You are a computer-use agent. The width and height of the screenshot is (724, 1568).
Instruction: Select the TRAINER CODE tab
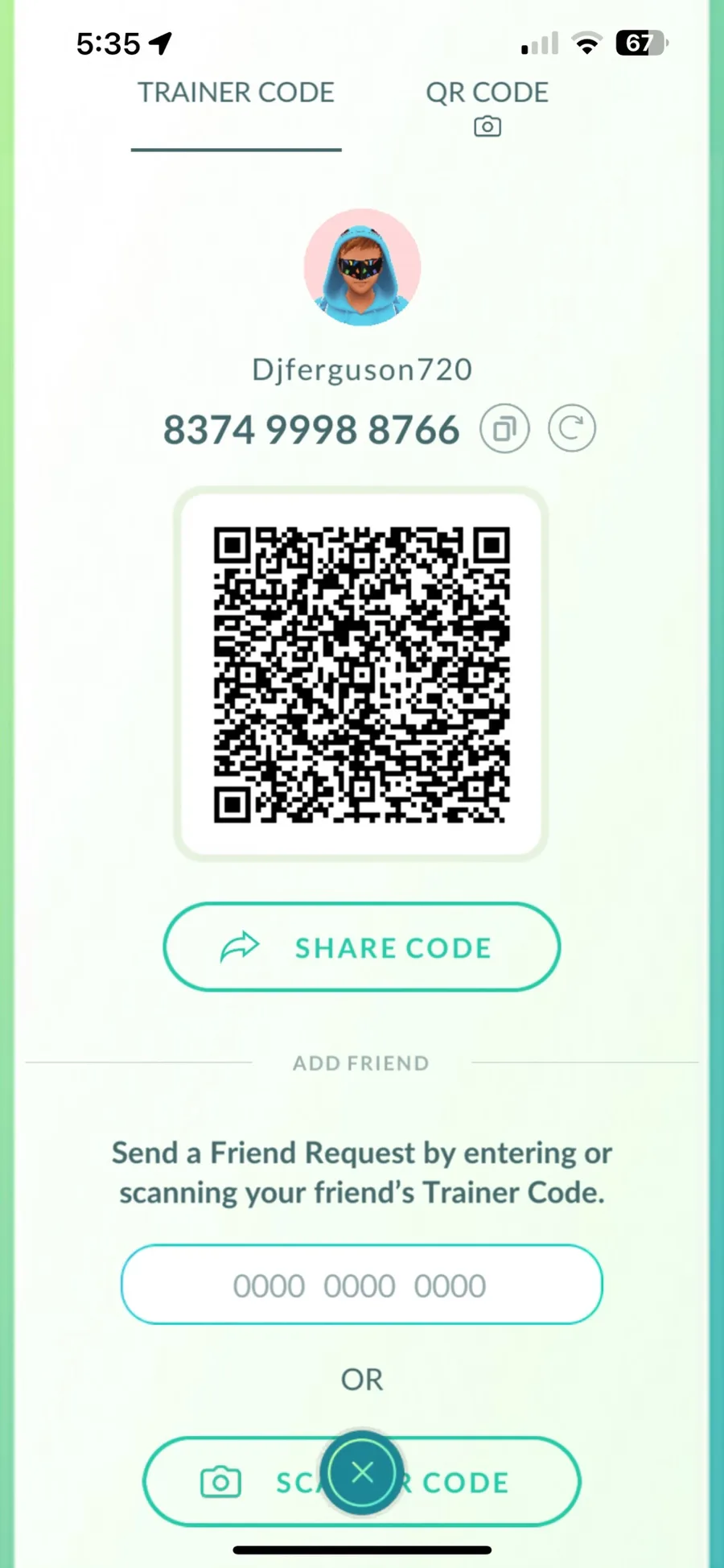coord(236,93)
